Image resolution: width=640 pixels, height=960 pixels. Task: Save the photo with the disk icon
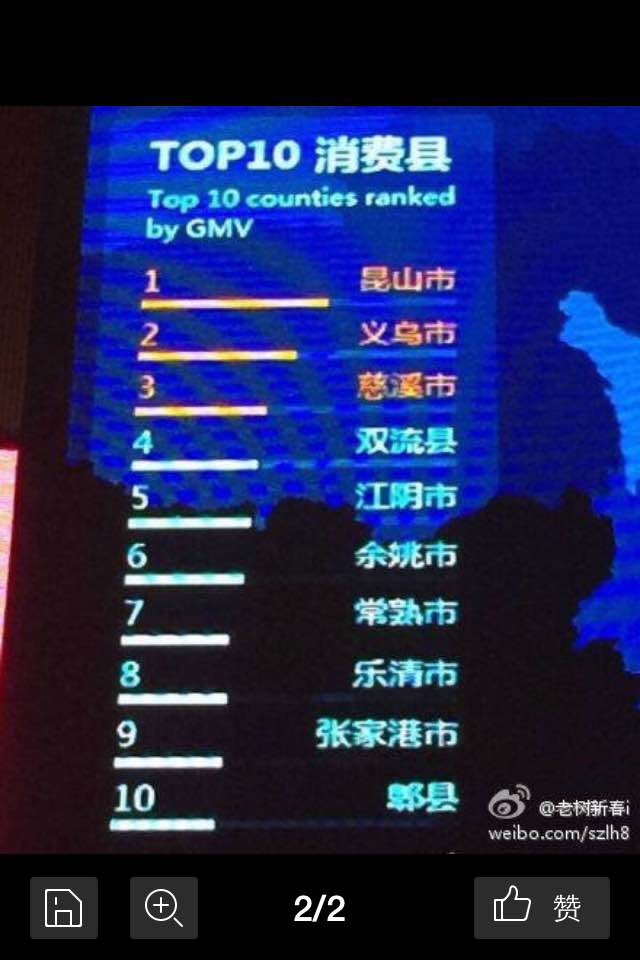click(64, 907)
